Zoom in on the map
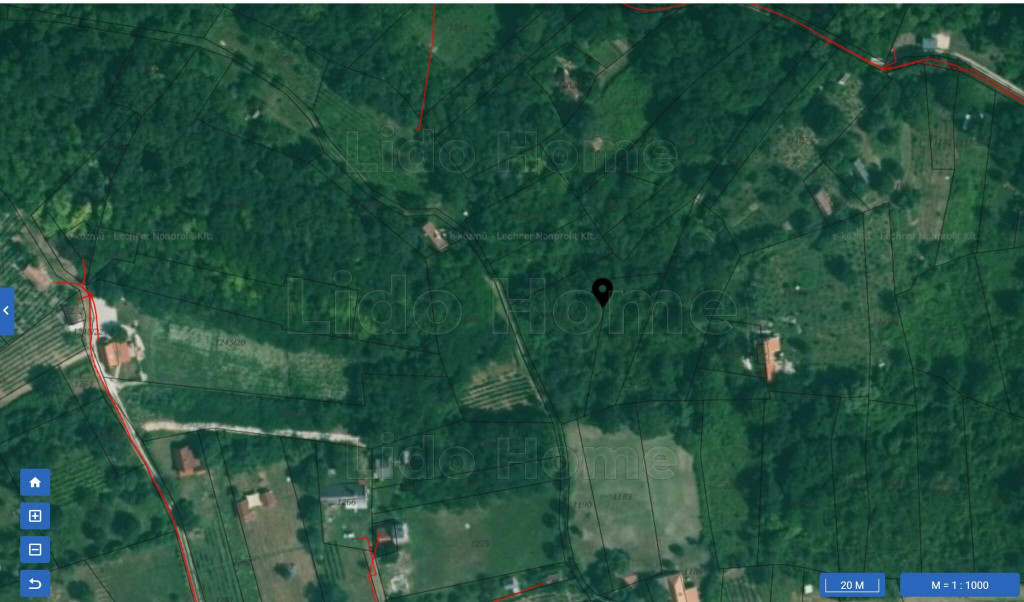 click(35, 516)
